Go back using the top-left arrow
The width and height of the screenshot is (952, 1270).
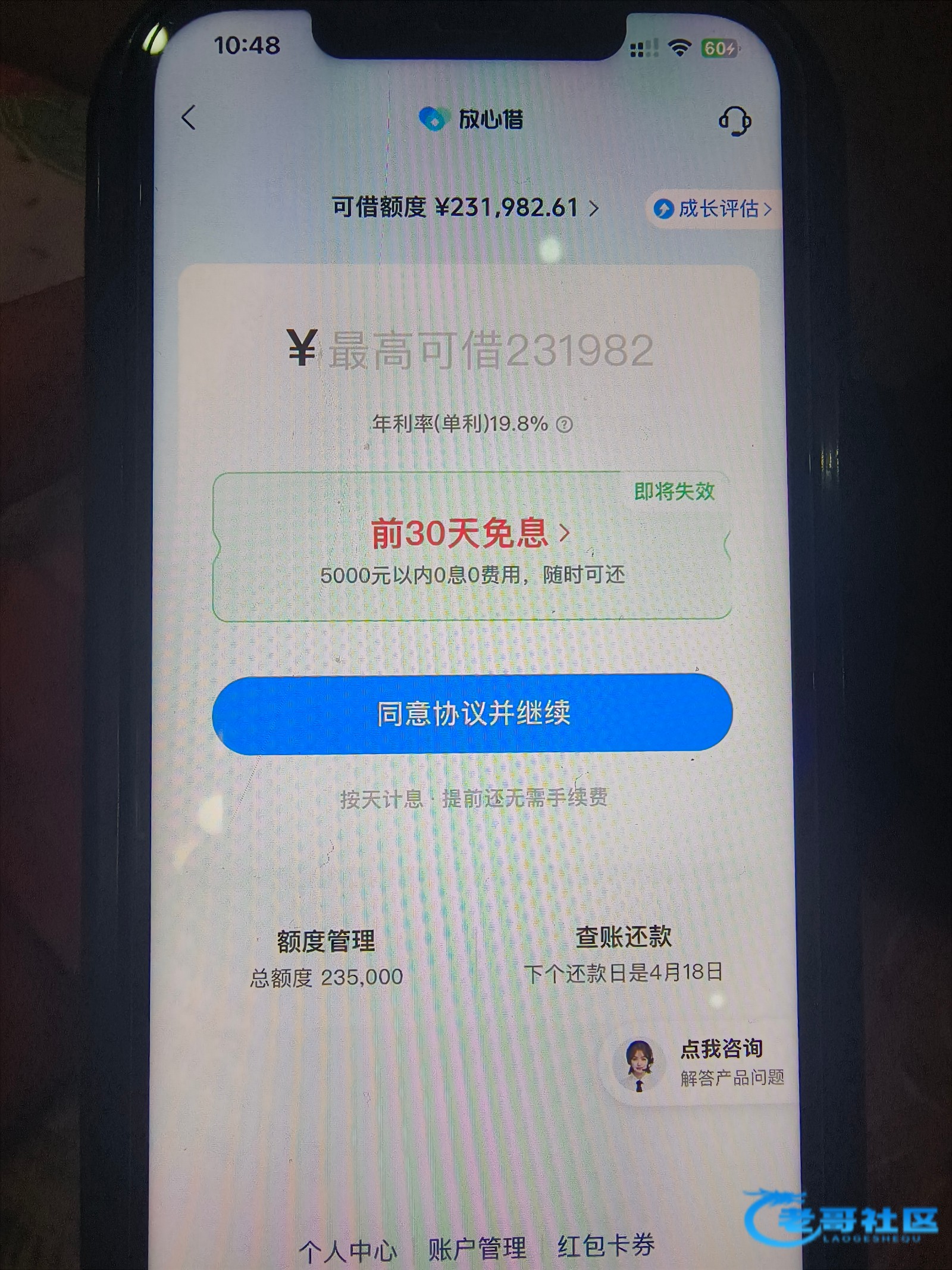pos(189,118)
